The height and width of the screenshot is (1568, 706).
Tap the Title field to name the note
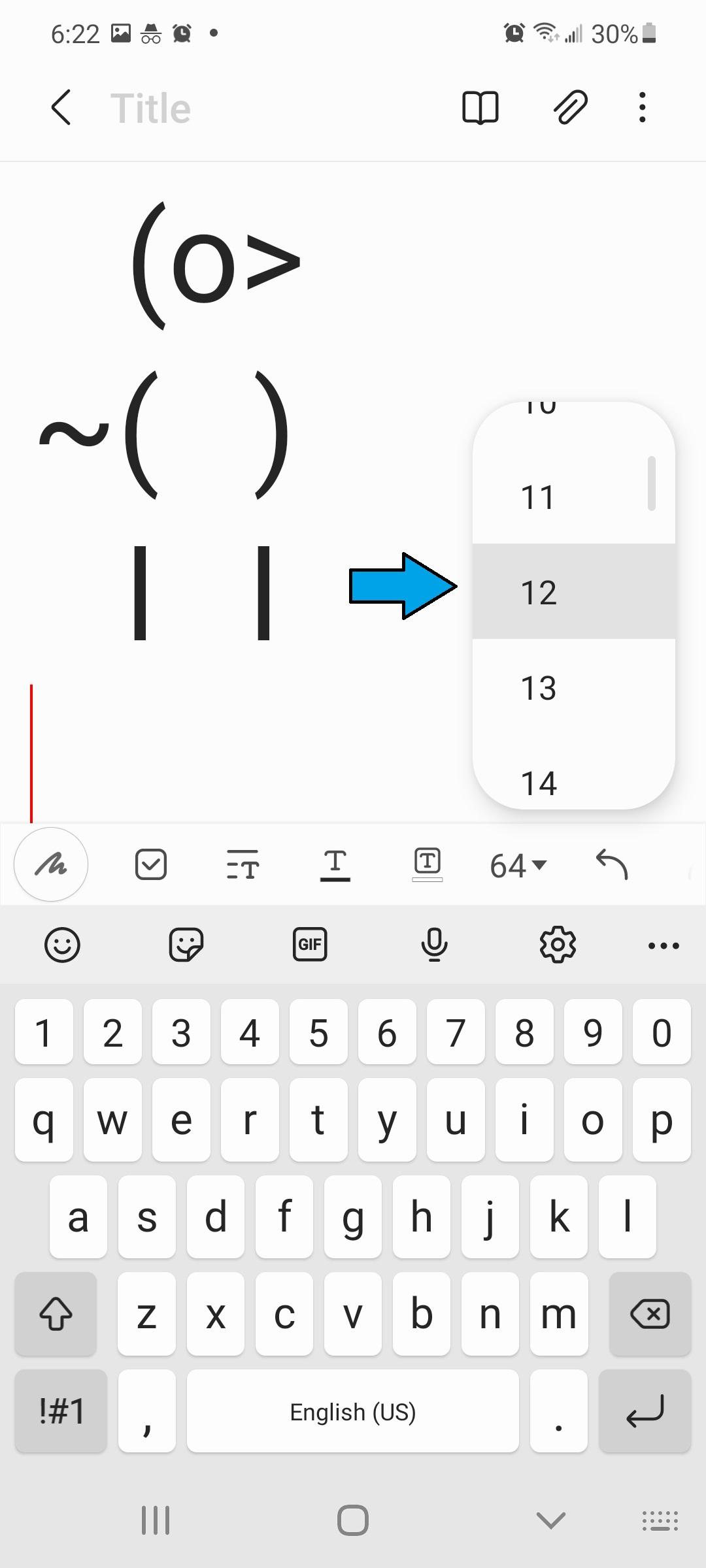click(x=152, y=106)
